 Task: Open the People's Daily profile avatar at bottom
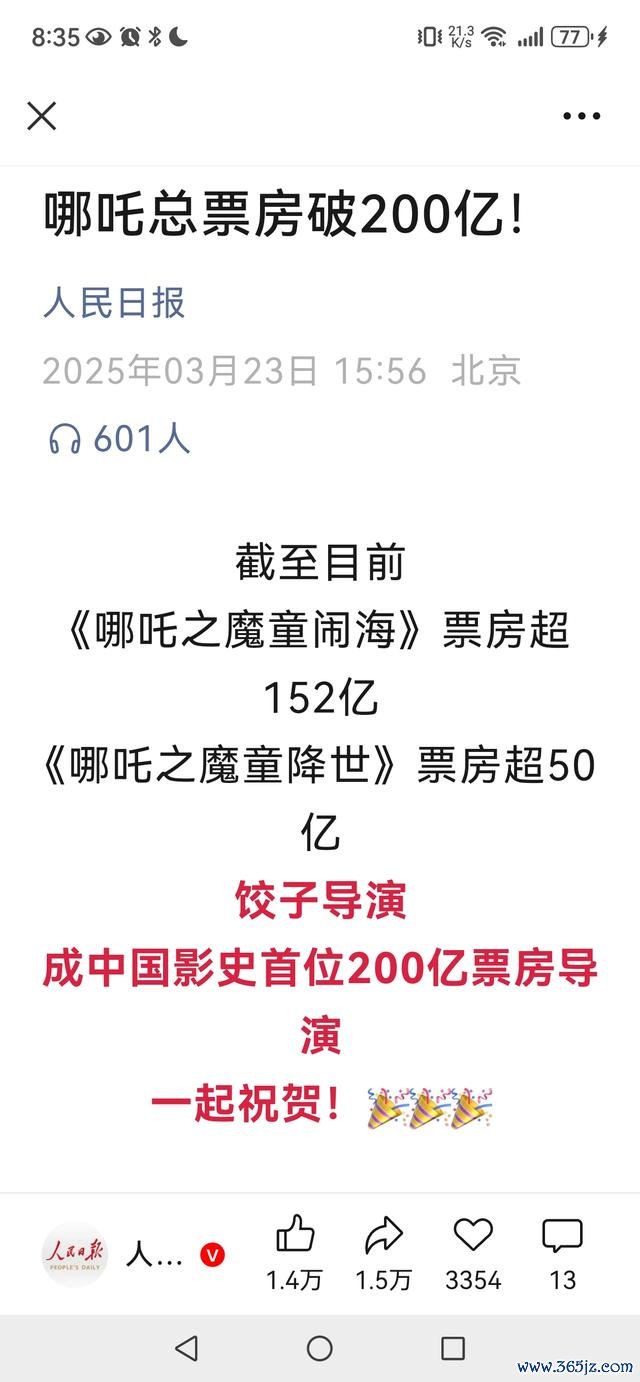click(74, 1254)
